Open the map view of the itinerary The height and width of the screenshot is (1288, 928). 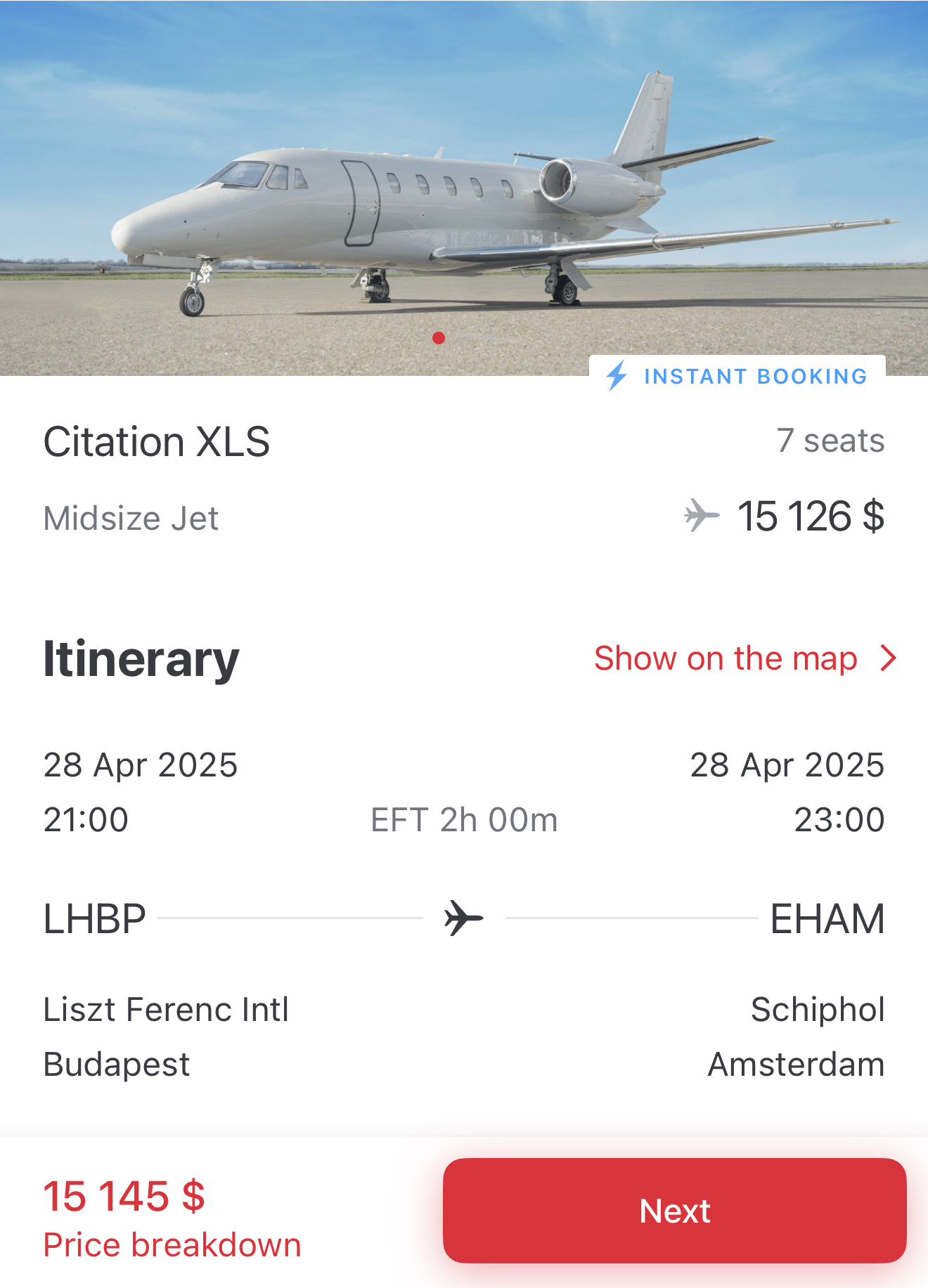[x=744, y=658]
